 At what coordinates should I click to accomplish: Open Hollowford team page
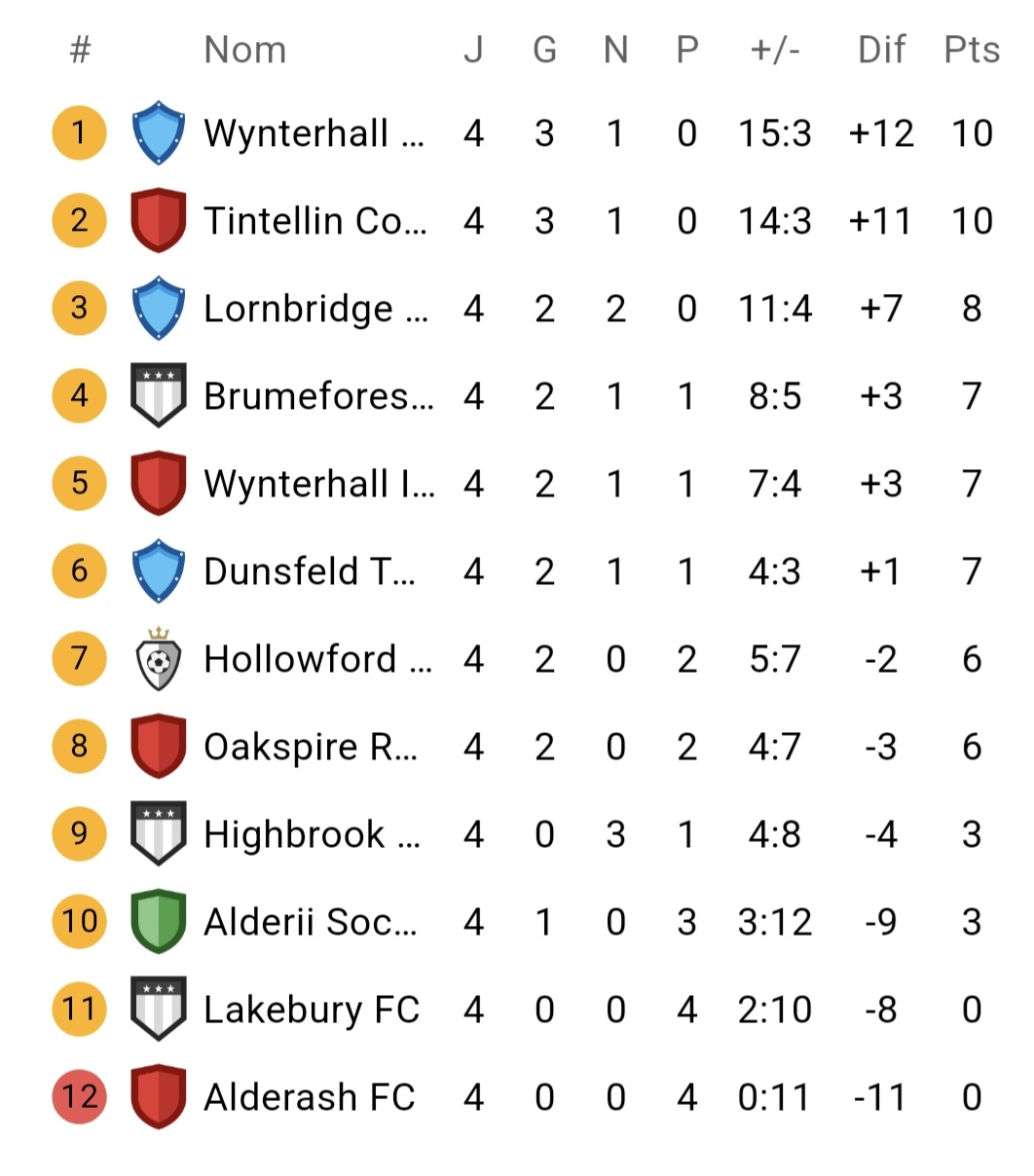[314, 659]
